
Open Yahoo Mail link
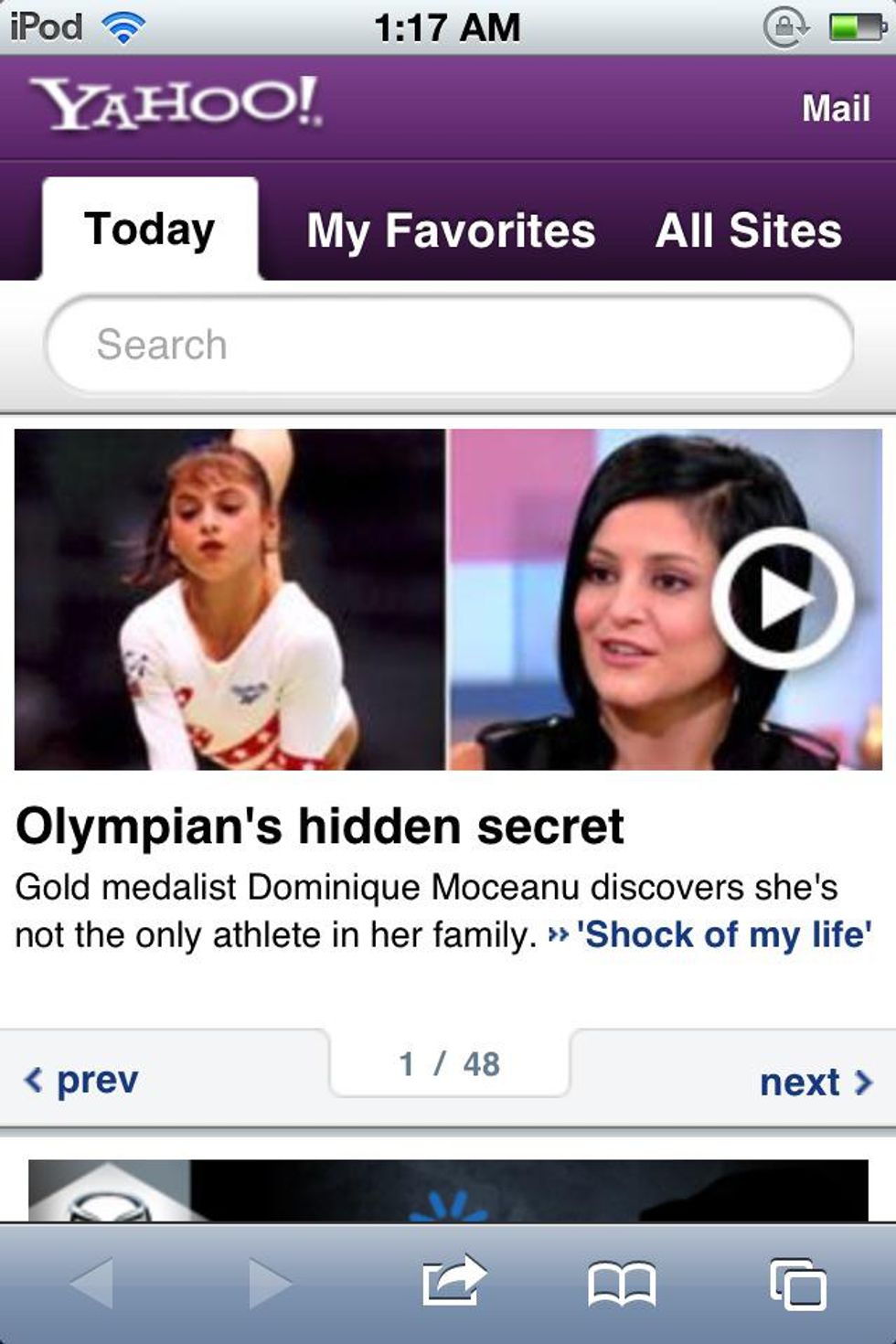tap(836, 109)
